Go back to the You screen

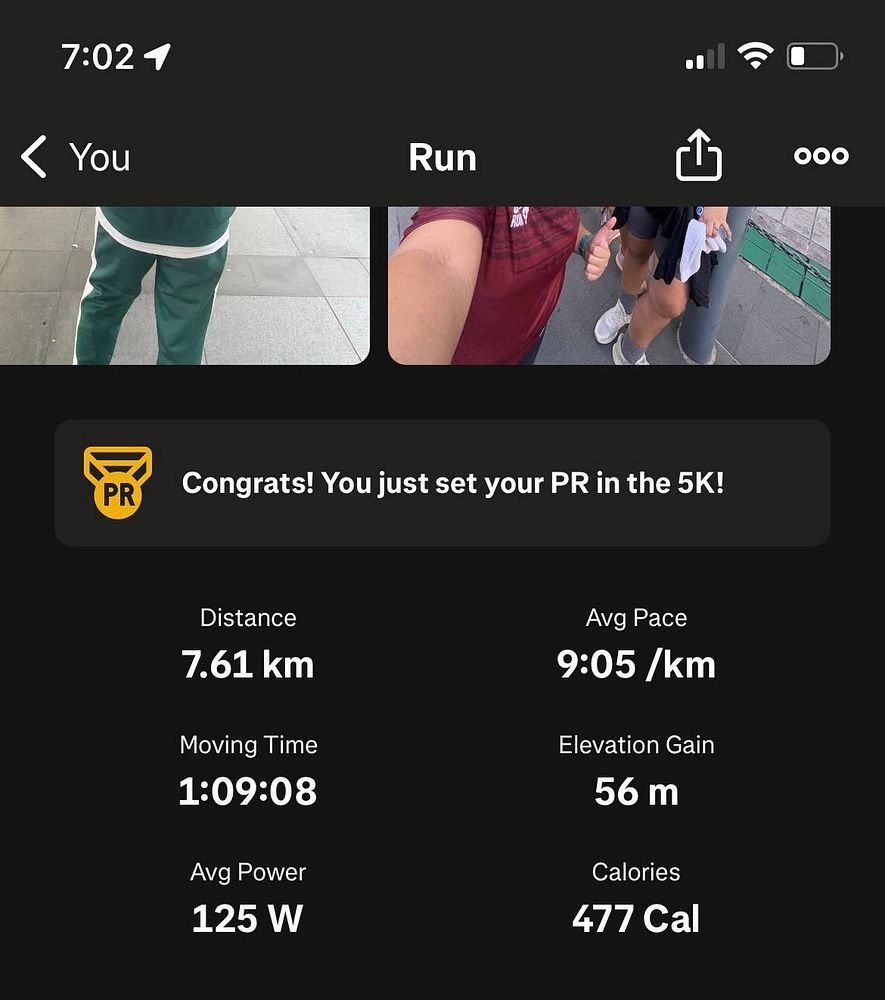[75, 158]
